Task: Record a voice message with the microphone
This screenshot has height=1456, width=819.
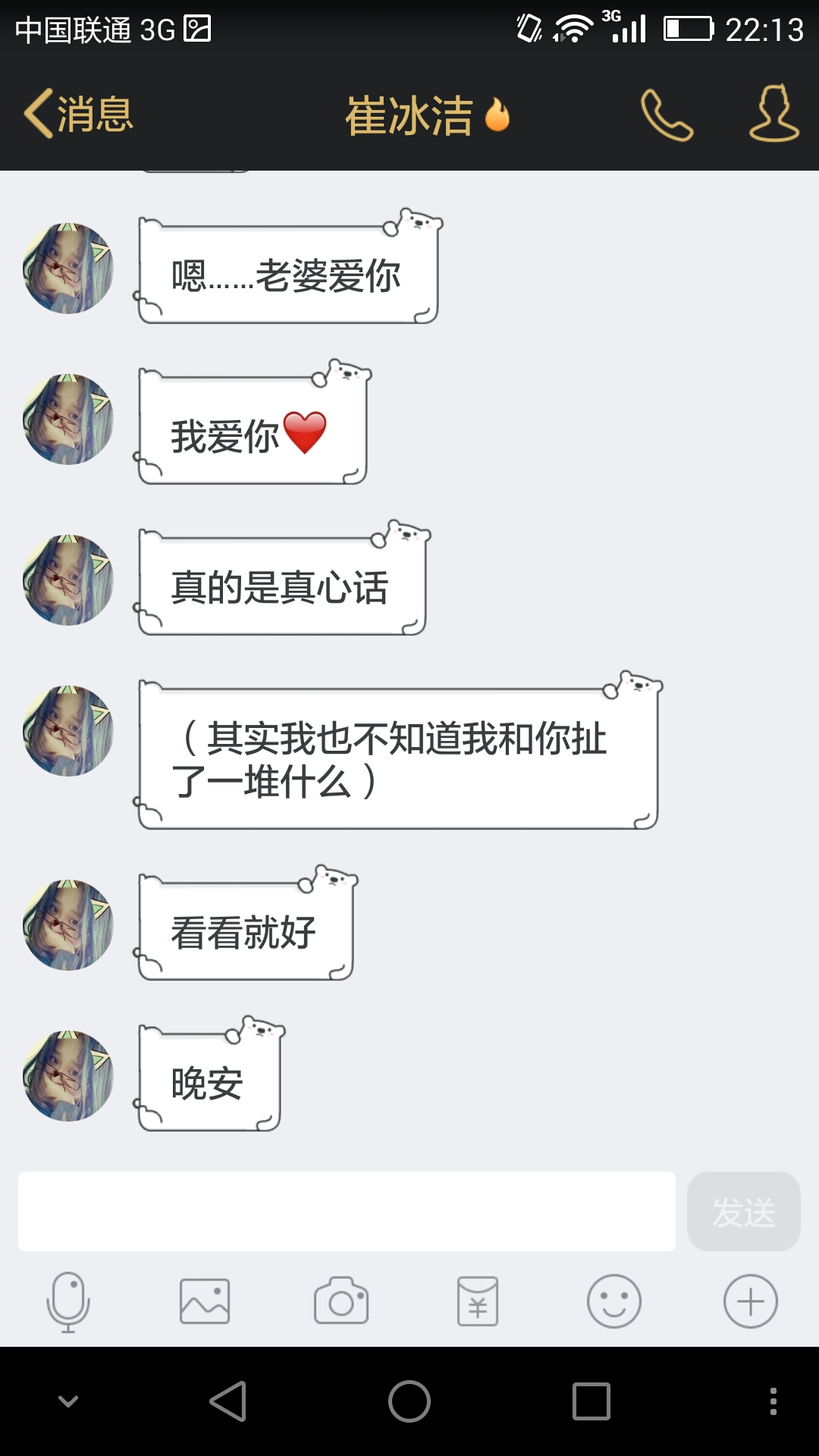Action: click(68, 1301)
